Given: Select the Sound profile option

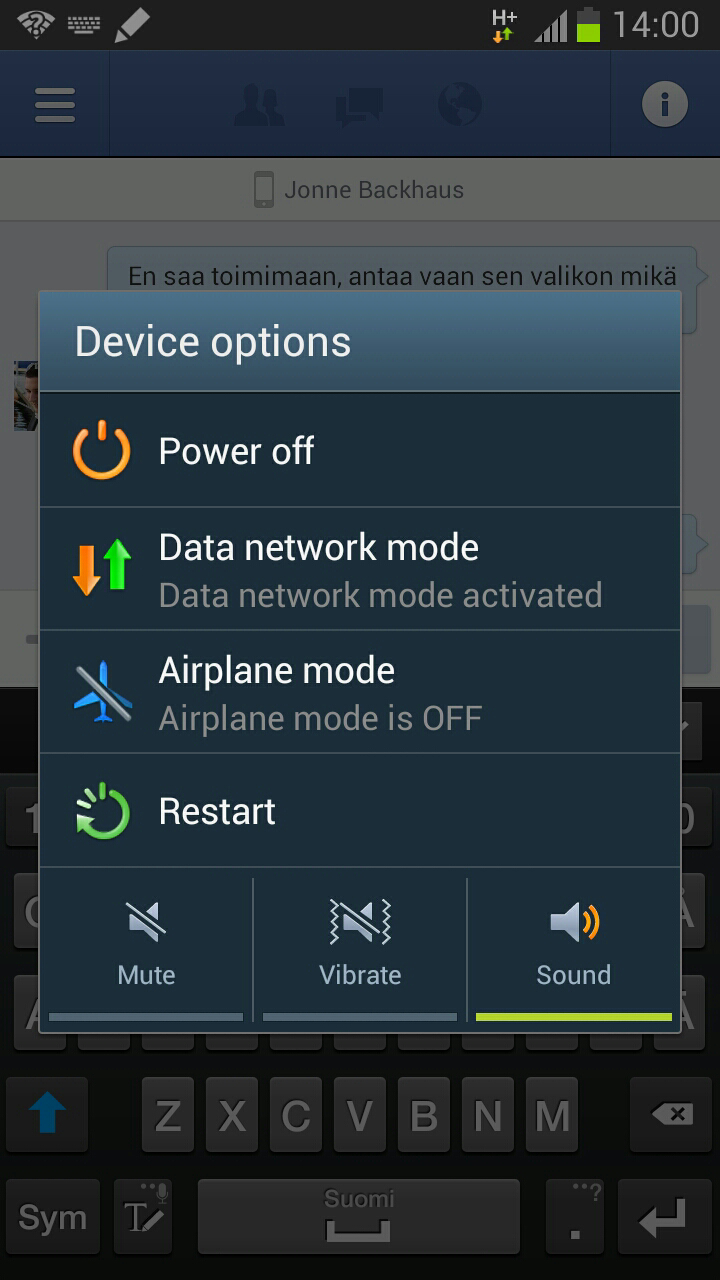Looking at the screenshot, I should click(574, 949).
